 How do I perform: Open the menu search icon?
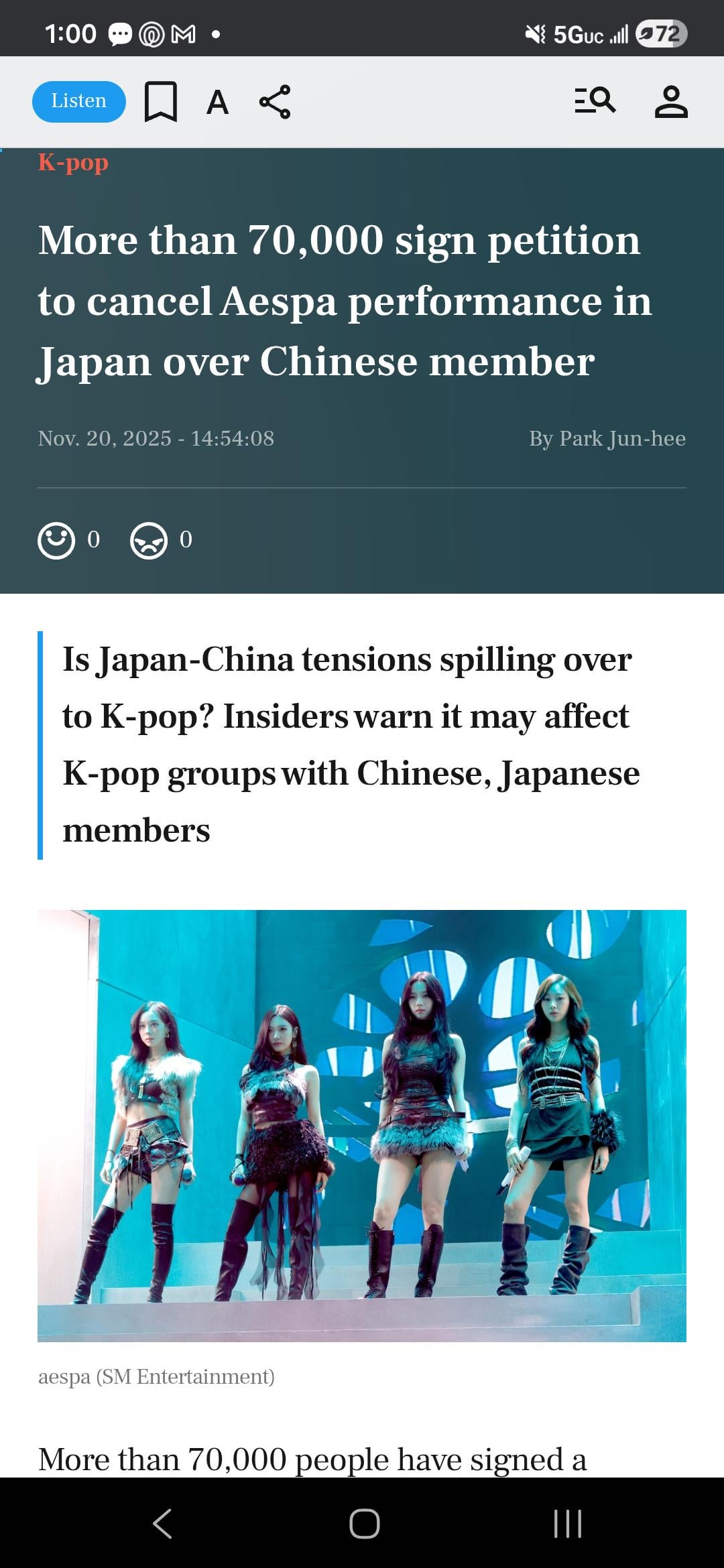pos(595,101)
